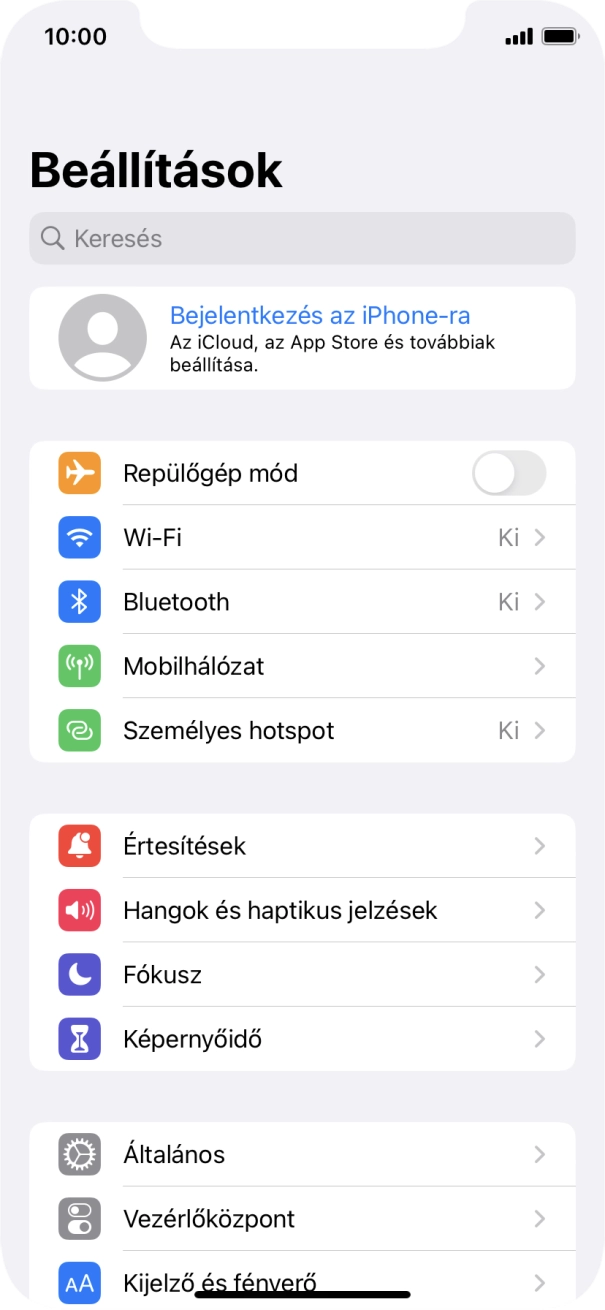Open Vezérlőközpont settings

tap(302, 1219)
